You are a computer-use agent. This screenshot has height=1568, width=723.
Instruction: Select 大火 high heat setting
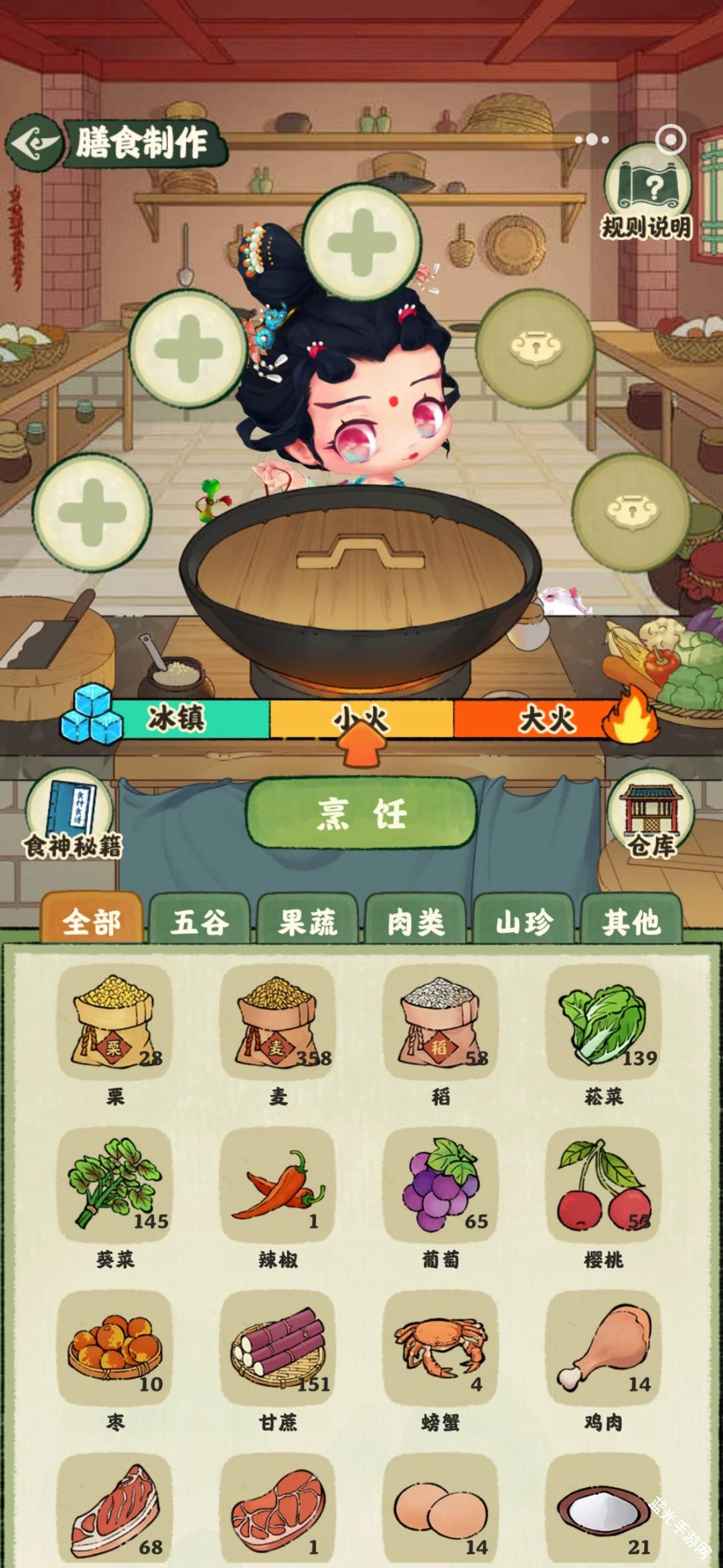click(x=546, y=719)
